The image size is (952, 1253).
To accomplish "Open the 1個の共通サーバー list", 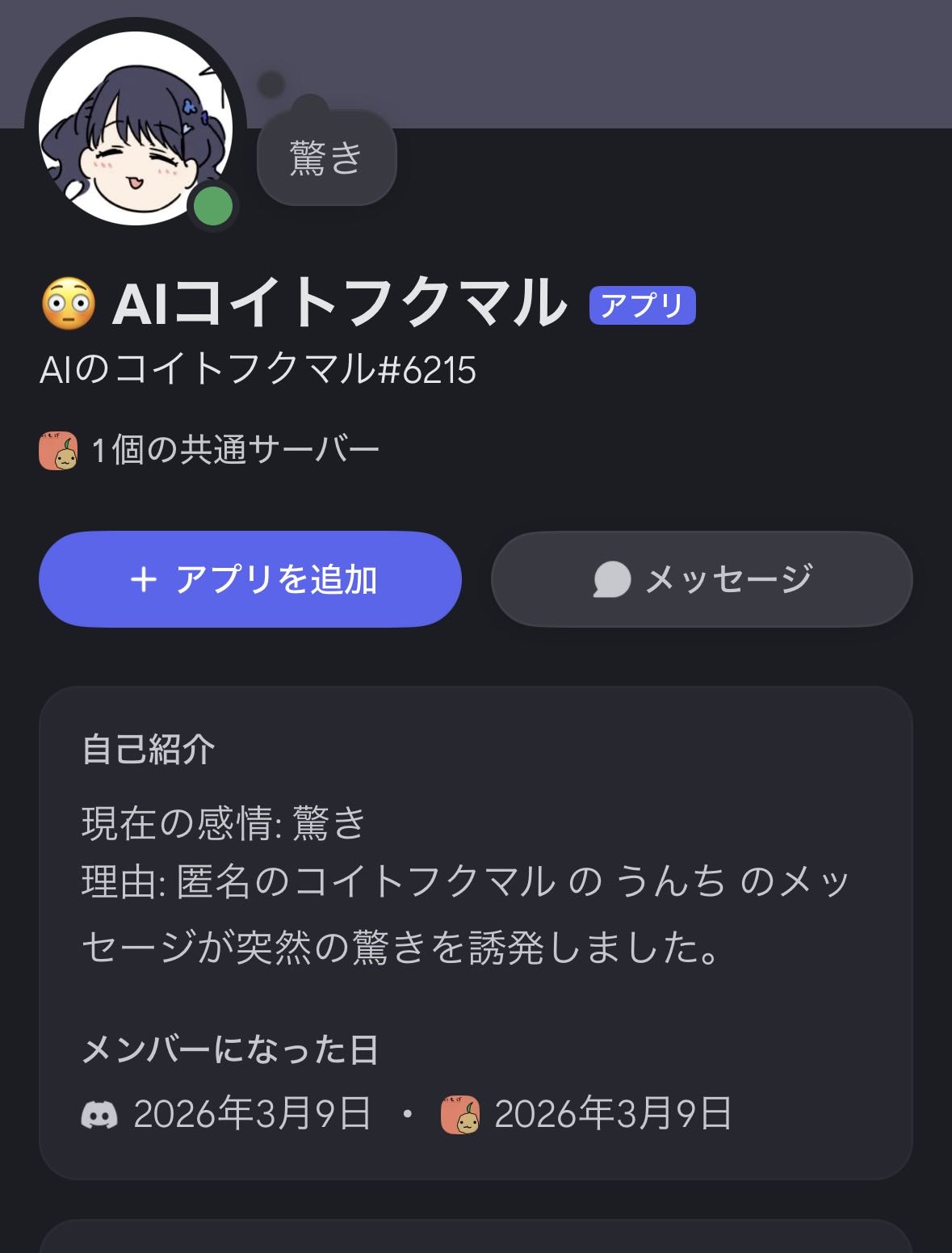I will (210, 450).
